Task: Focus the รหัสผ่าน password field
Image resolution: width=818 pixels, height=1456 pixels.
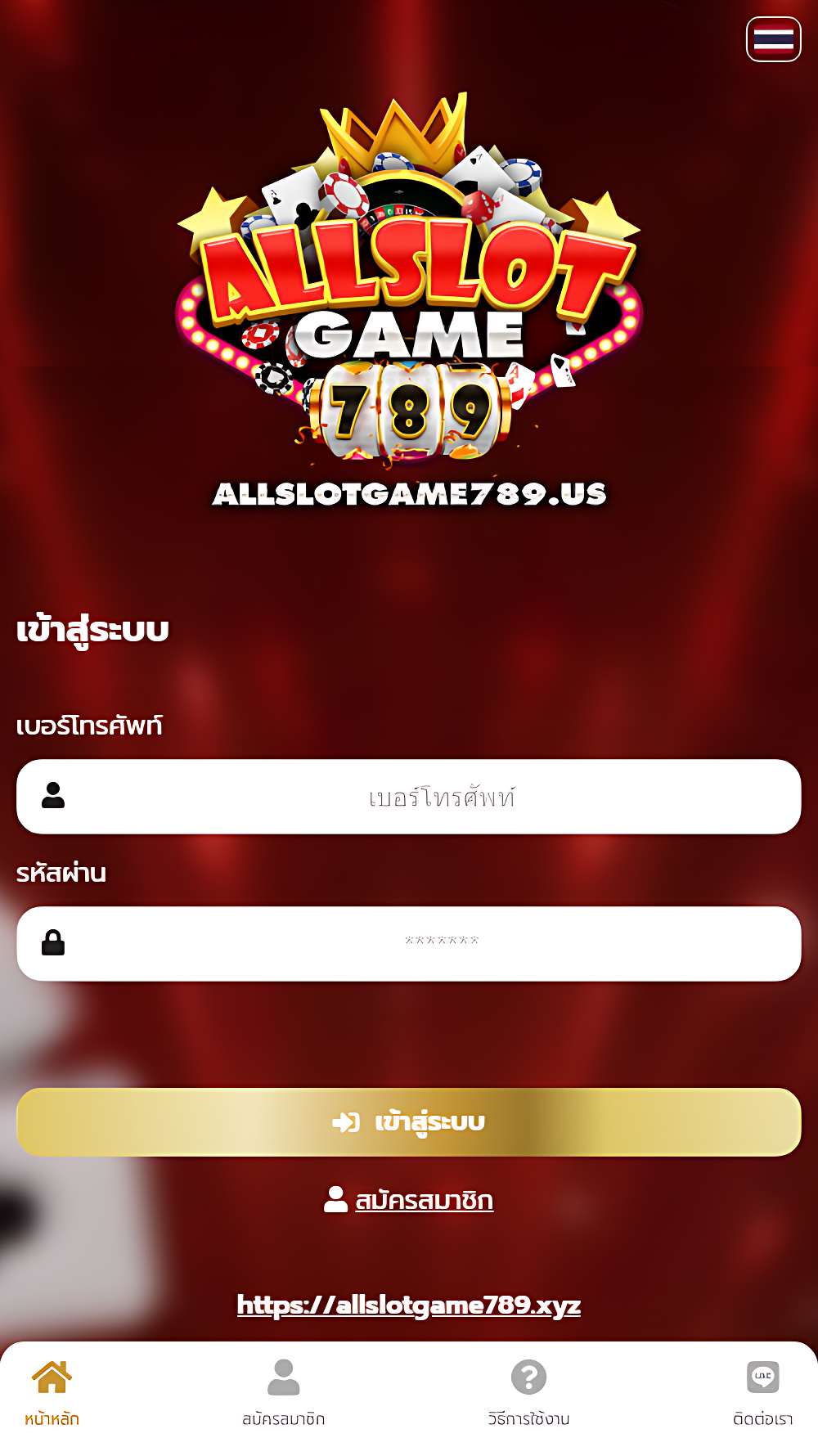Action: (x=442, y=943)
